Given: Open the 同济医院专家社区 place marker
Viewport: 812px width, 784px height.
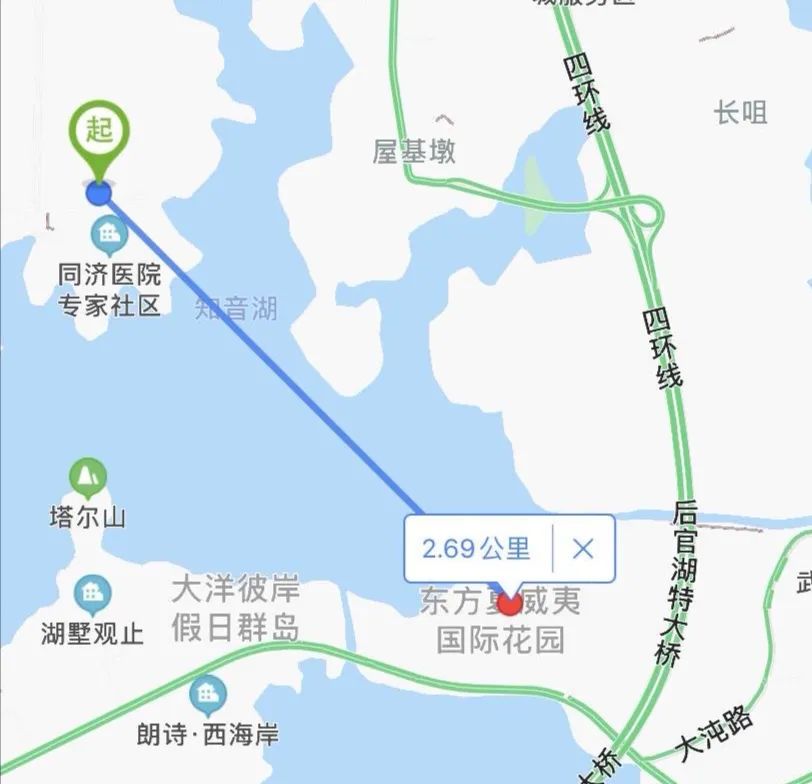Looking at the screenshot, I should [x=108, y=235].
